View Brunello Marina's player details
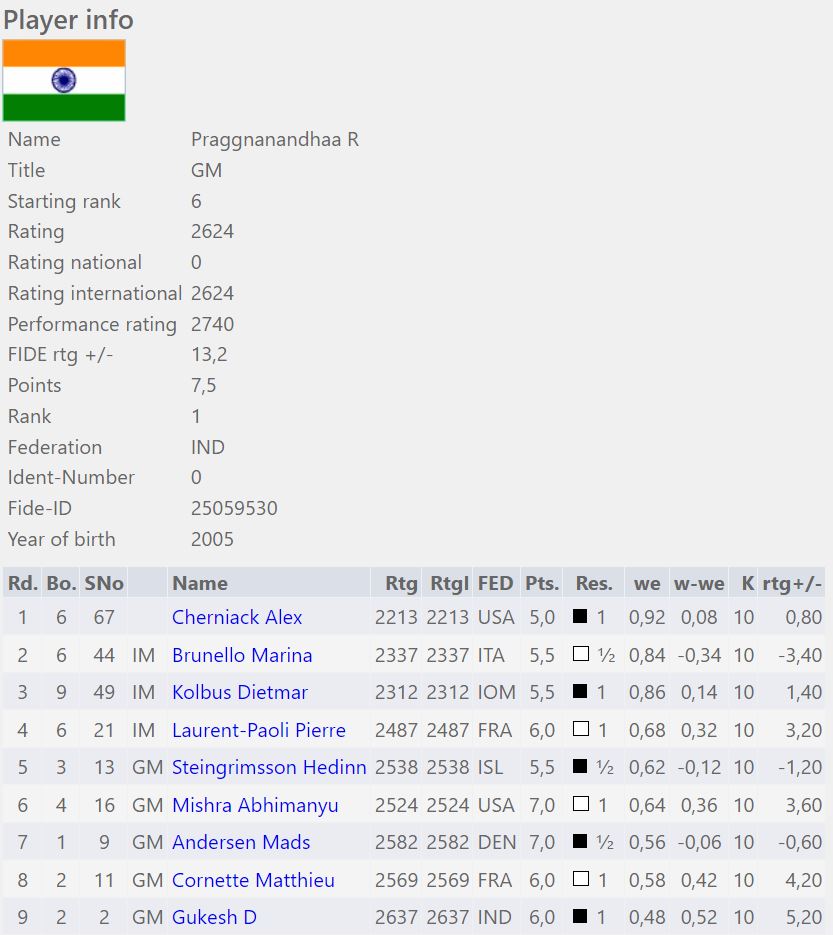Image resolution: width=833 pixels, height=935 pixels. click(x=242, y=655)
